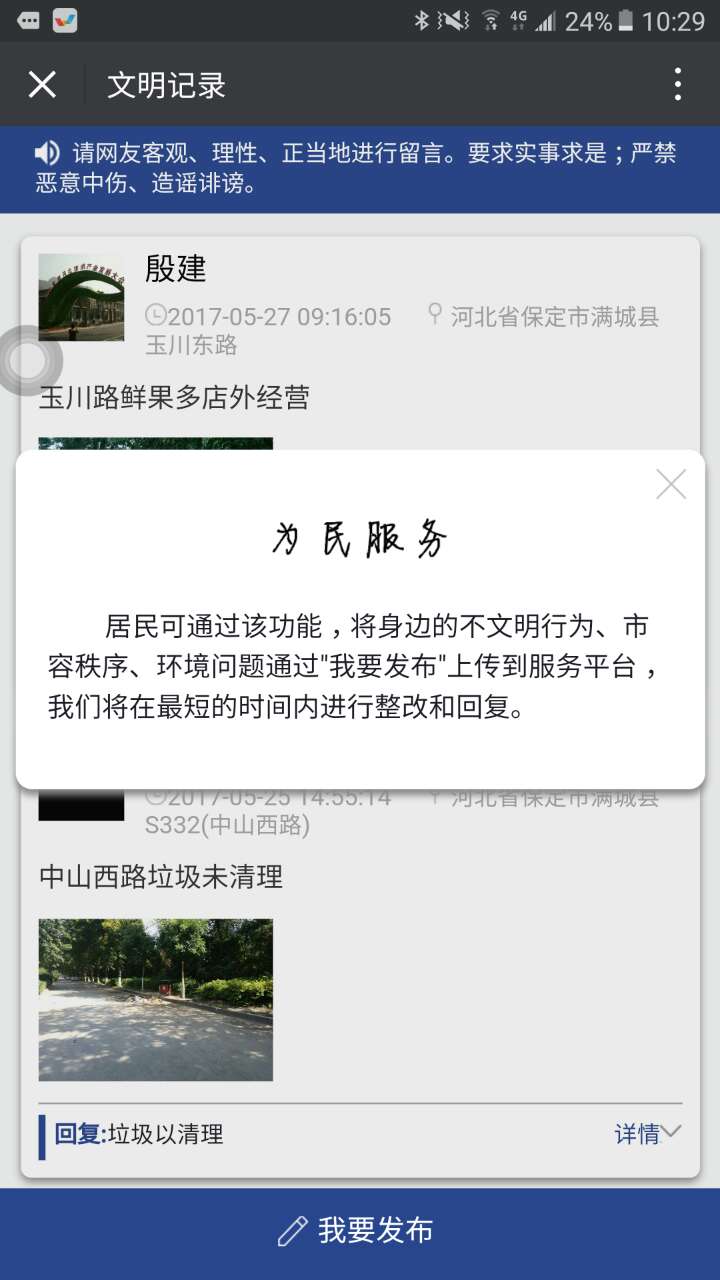Expand 详情 for the 中山西路 post
This screenshot has height=1280, width=720.
(647, 1134)
